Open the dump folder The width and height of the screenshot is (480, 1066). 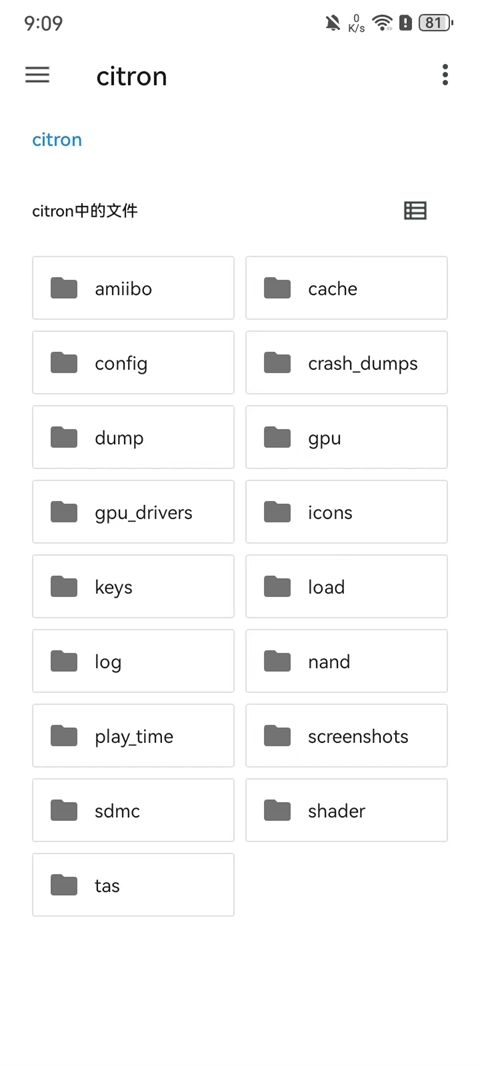point(133,437)
